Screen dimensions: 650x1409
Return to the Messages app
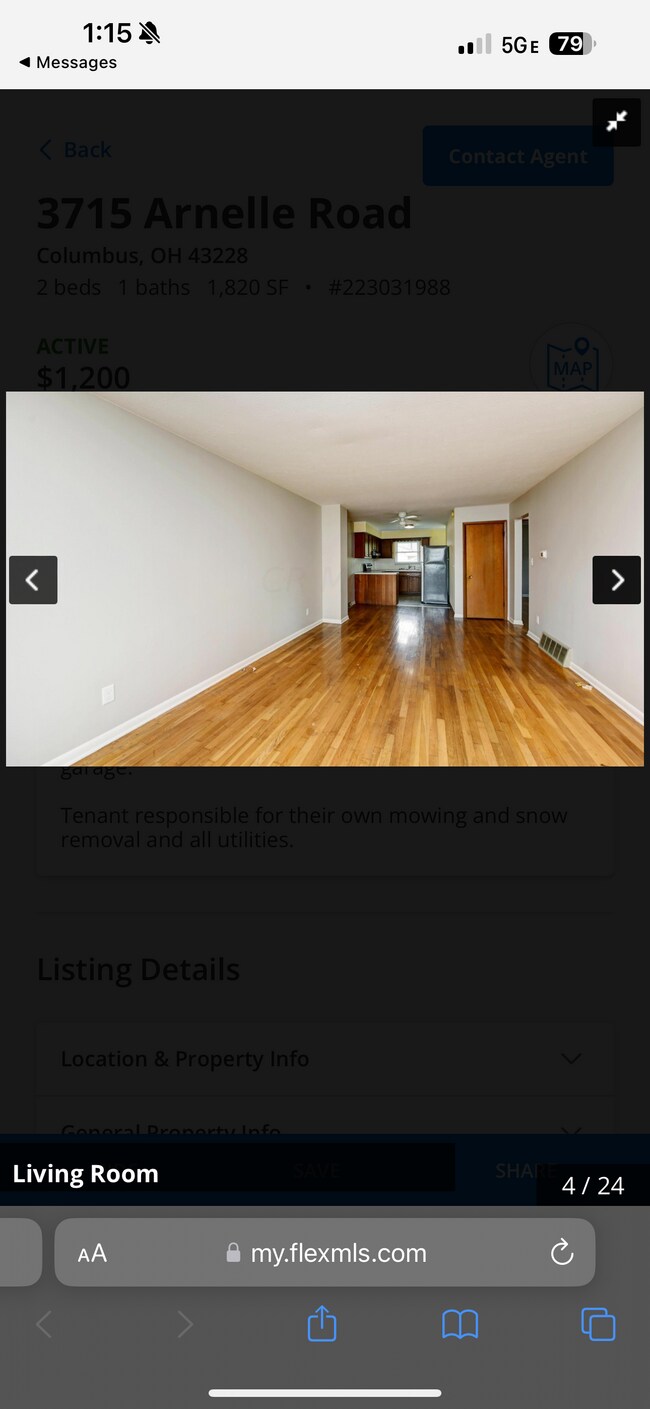coord(67,62)
